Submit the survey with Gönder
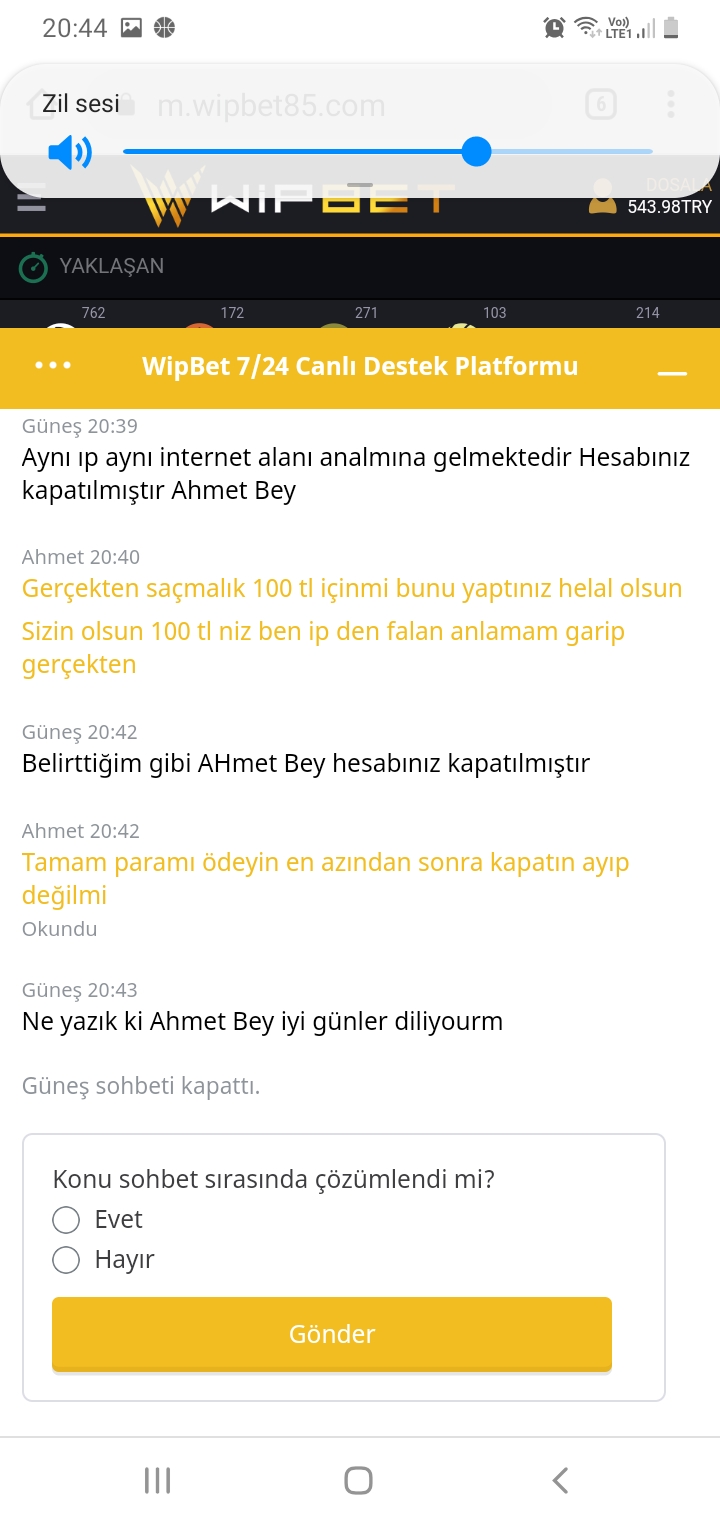The image size is (720, 1520). 332,1334
